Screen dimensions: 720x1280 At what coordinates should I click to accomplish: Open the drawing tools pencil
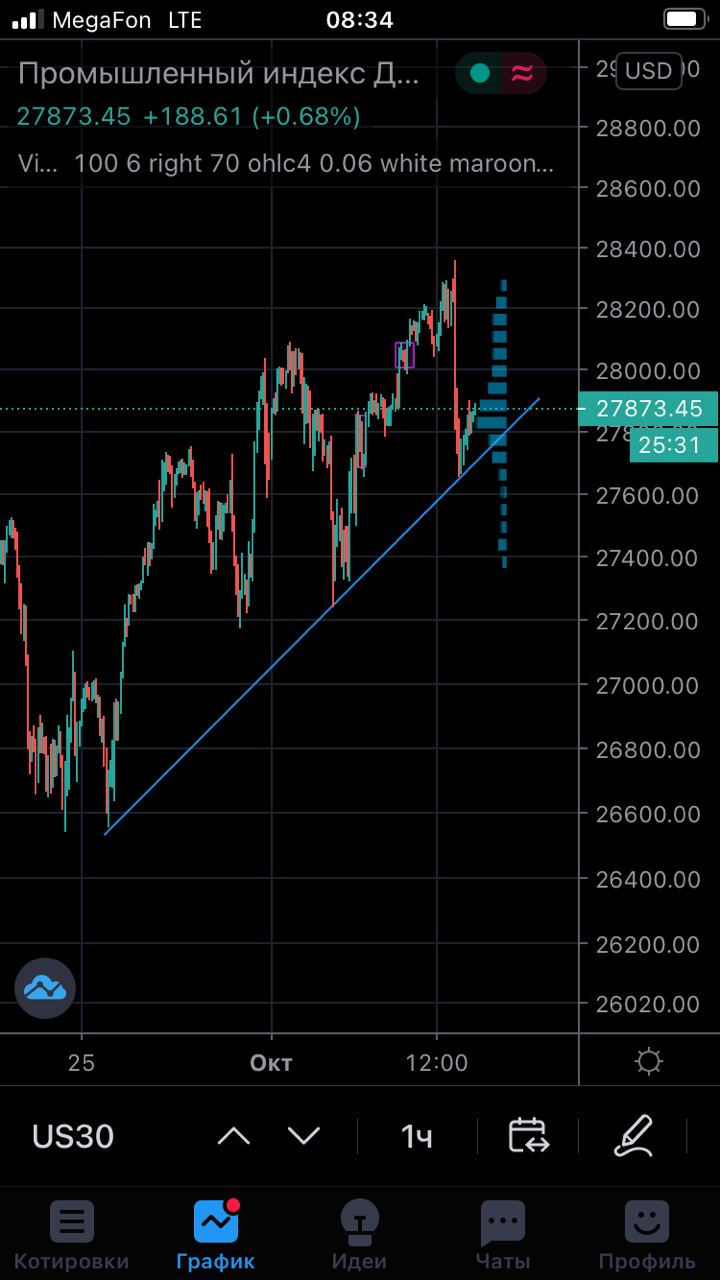point(632,1136)
